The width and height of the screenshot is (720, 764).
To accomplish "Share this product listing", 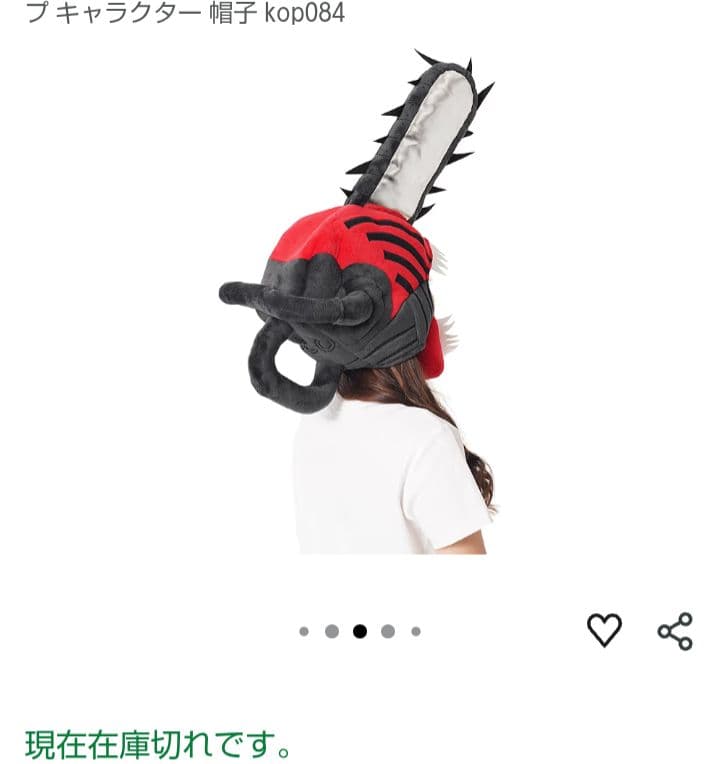I will pyautogui.click(x=675, y=631).
